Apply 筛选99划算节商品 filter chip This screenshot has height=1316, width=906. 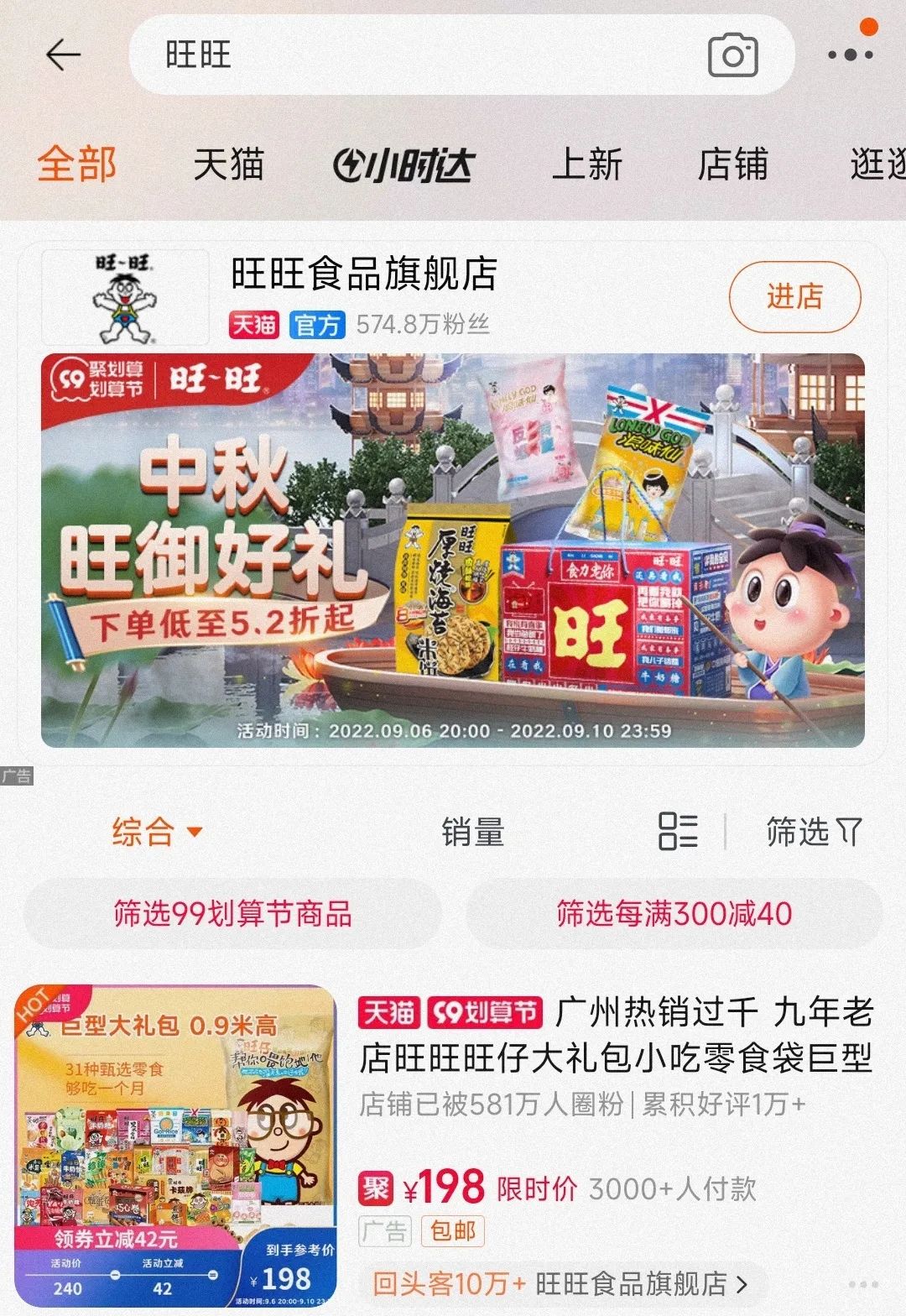[x=232, y=913]
